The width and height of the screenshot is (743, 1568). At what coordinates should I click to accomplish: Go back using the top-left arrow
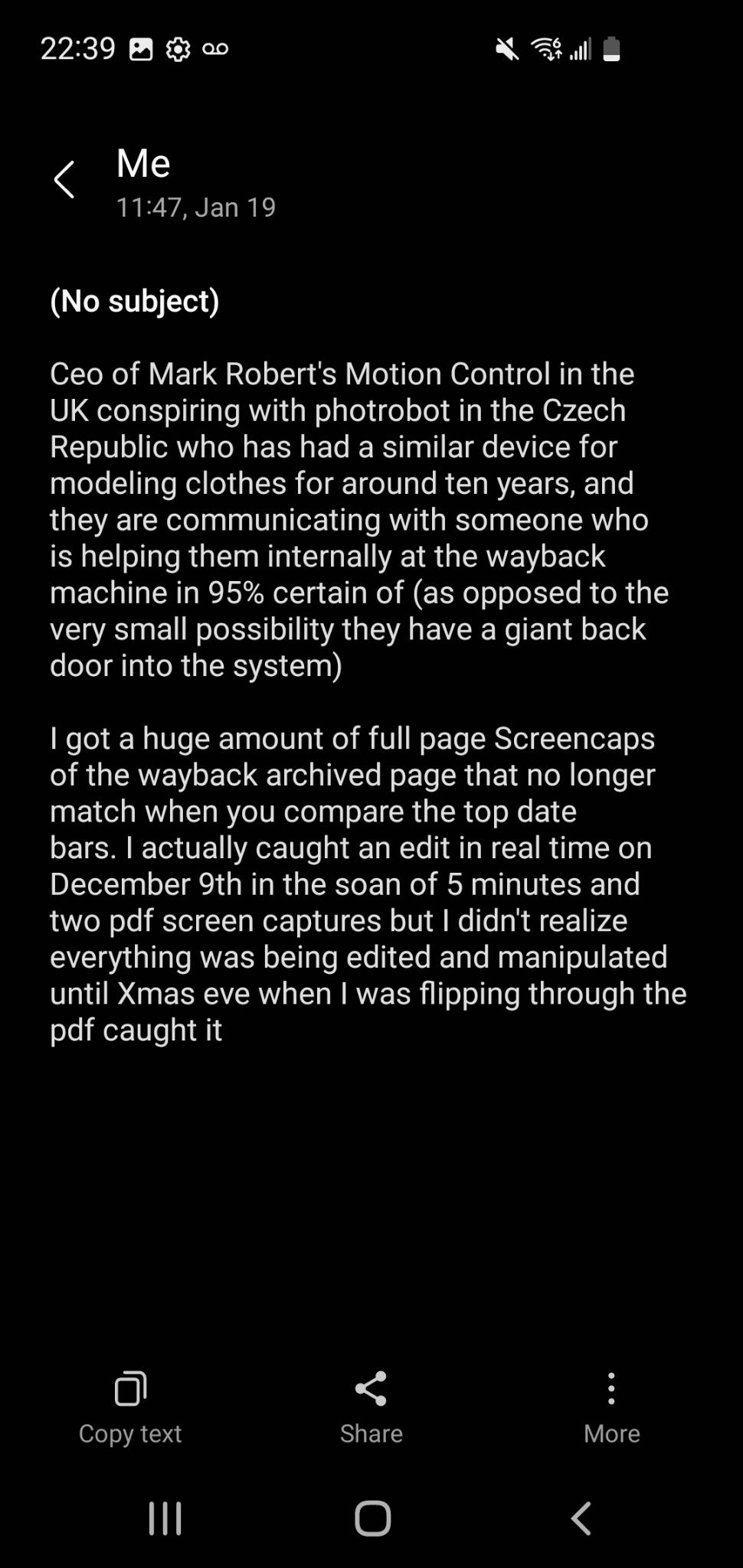point(64,180)
